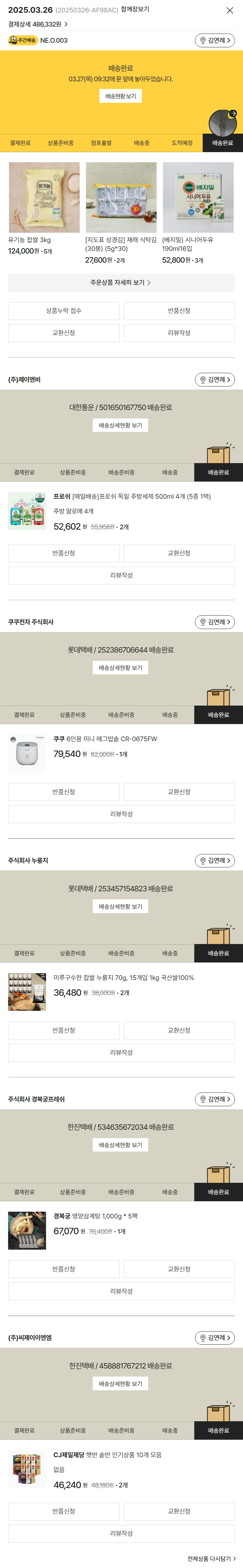The image size is (243, 1568).
Task: Close the order detail page
Action: click(x=230, y=10)
